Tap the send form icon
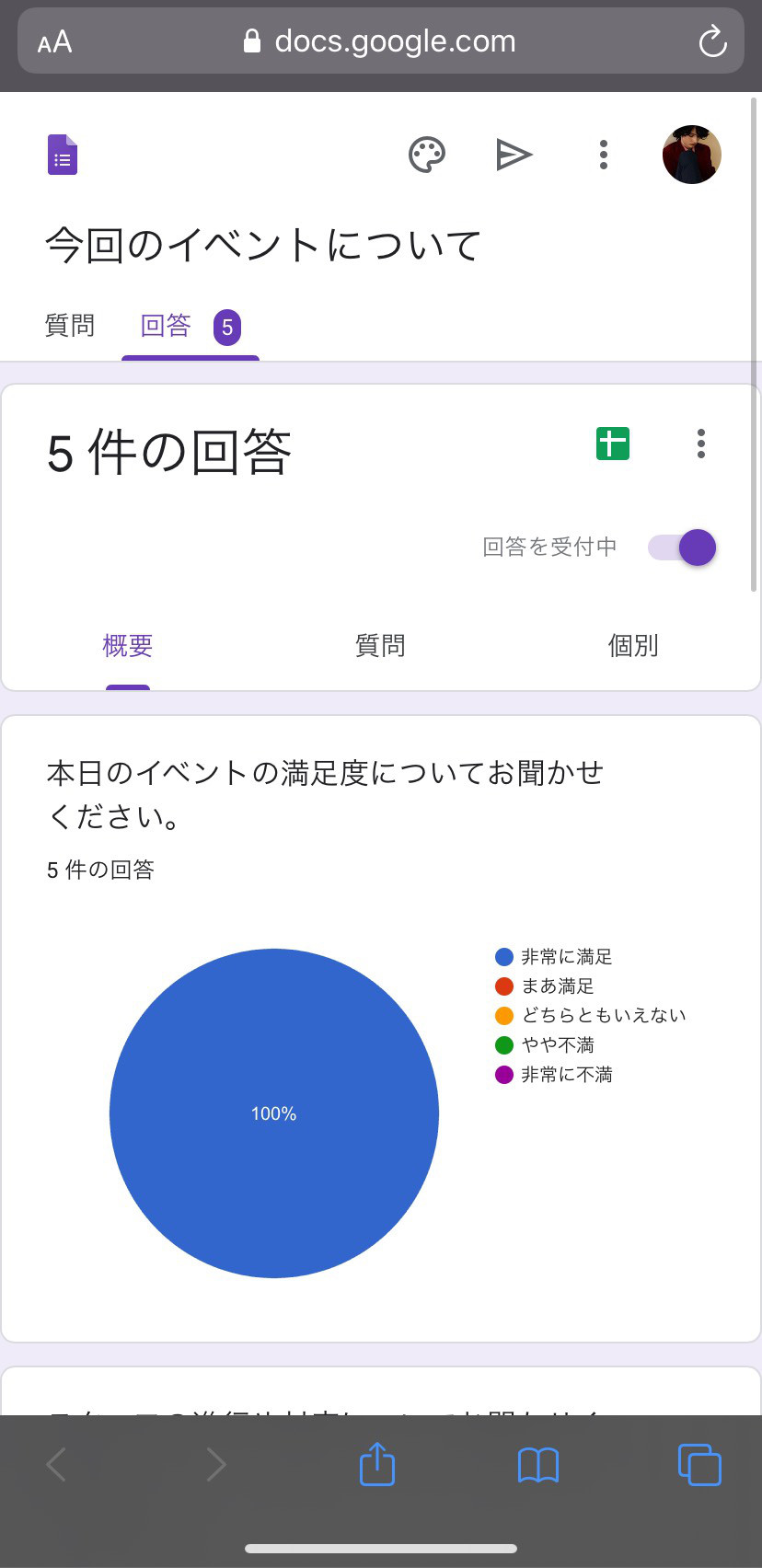This screenshot has width=762, height=1568. [514, 155]
